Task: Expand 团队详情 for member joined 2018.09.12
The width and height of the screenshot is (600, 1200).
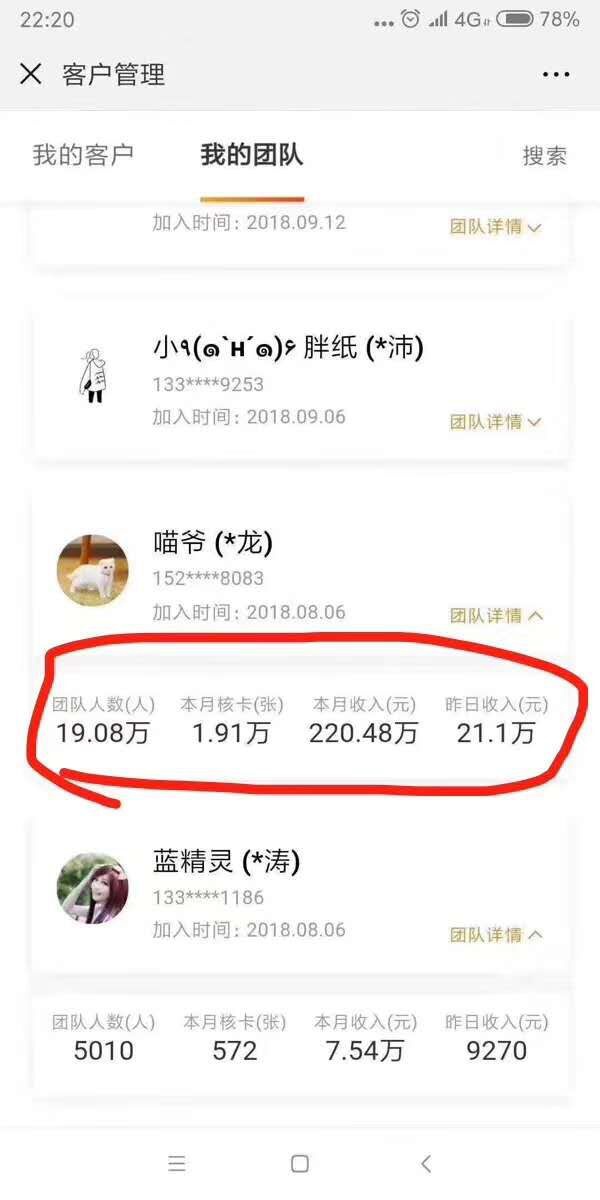Action: click(495, 227)
